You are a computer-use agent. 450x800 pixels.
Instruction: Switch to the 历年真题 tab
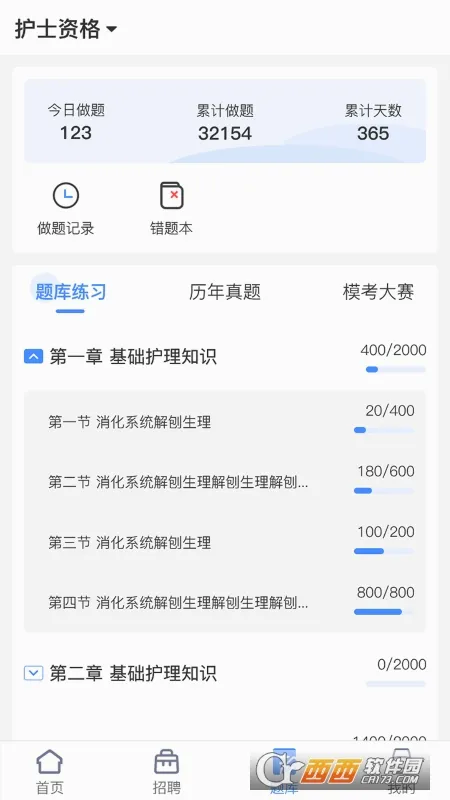224,292
